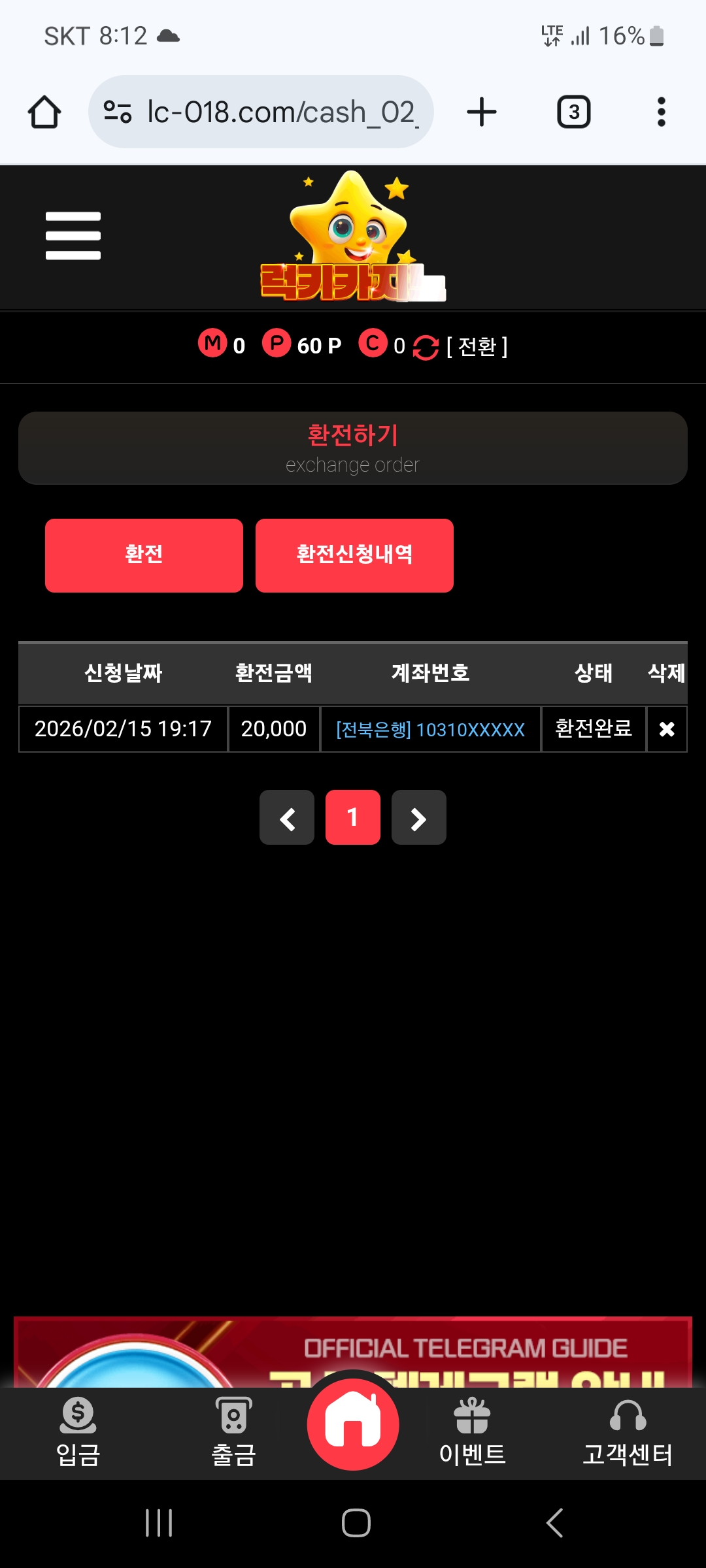The height and width of the screenshot is (1568, 706).
Task: Go to the next page arrow
Action: pos(418,817)
